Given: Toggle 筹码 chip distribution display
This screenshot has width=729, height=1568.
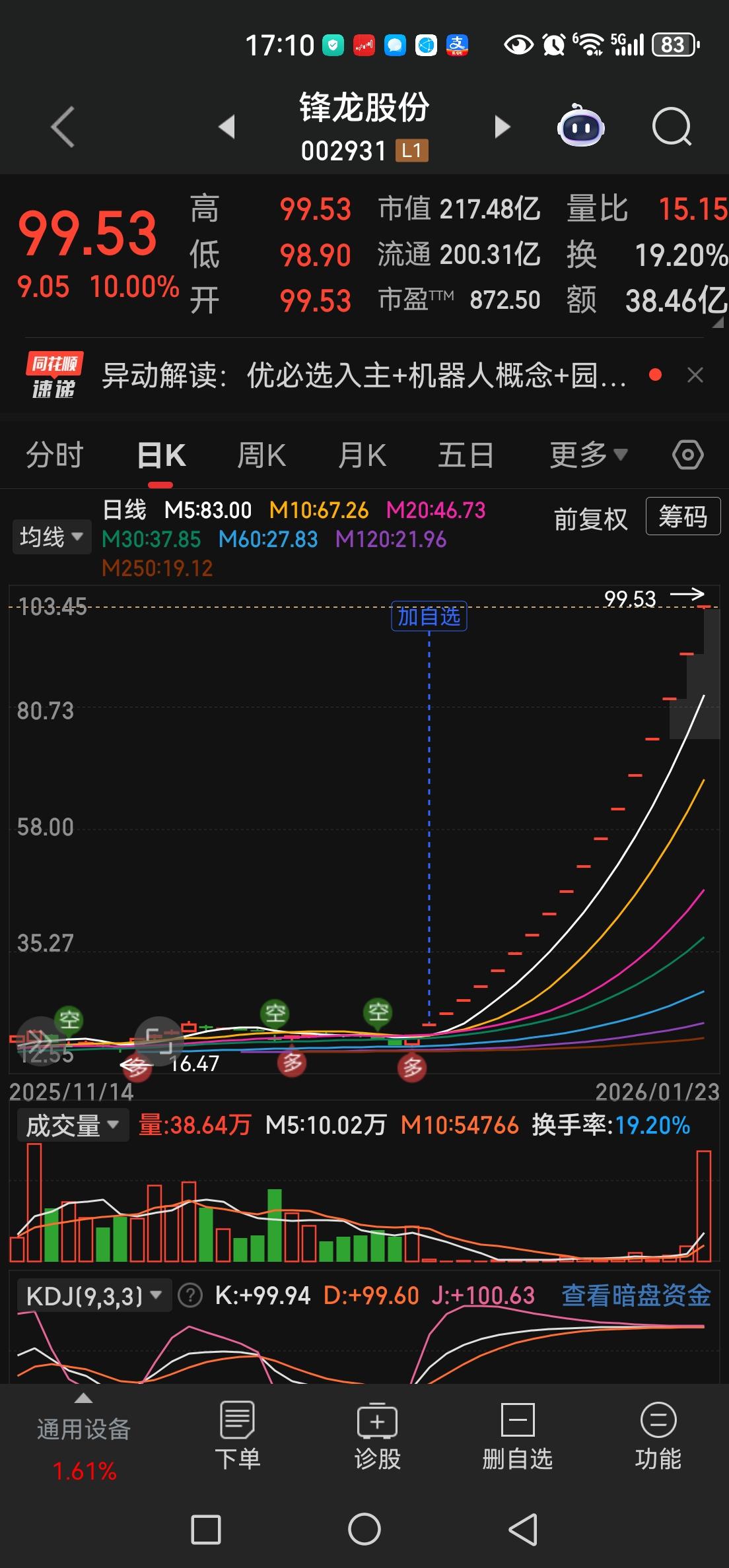Looking at the screenshot, I should (x=682, y=517).
